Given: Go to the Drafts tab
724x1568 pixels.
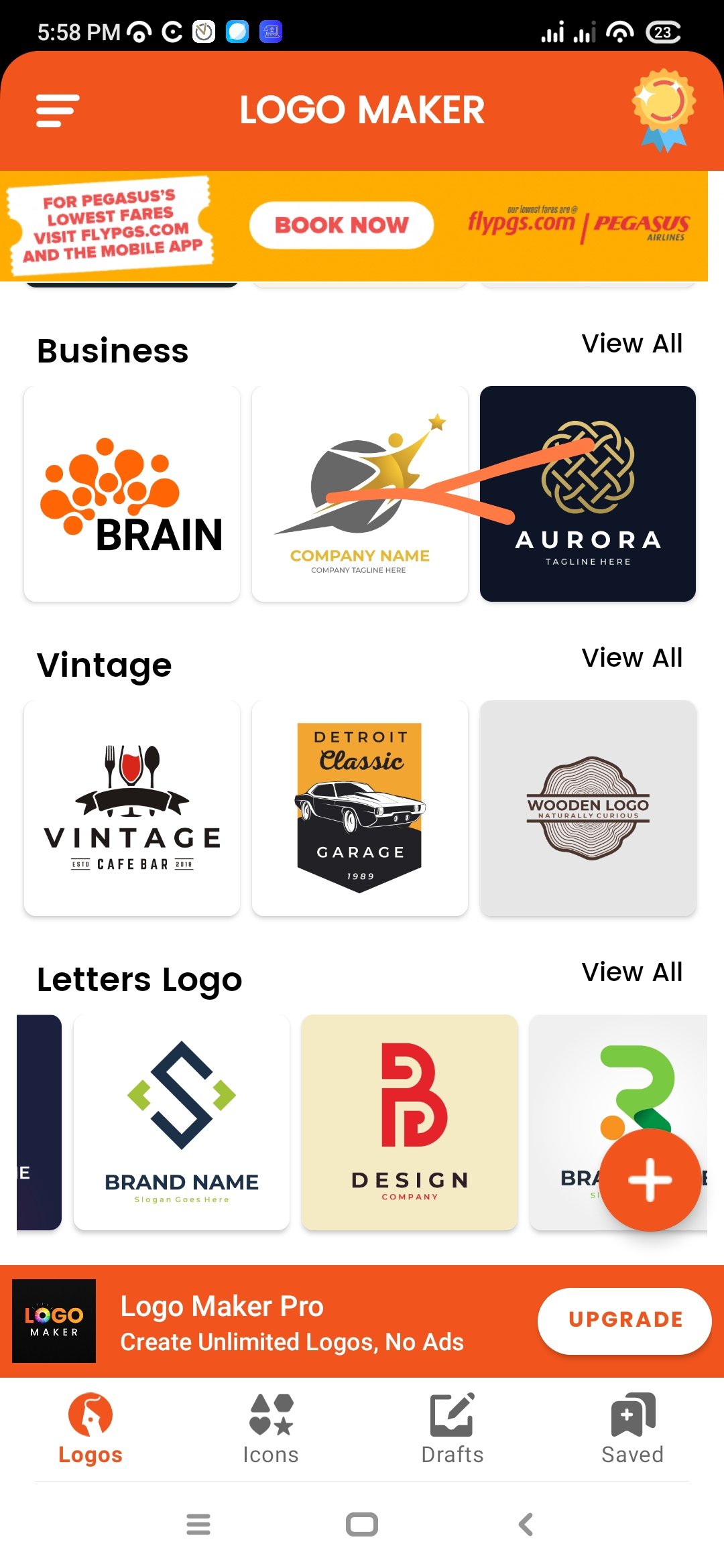Looking at the screenshot, I should (x=452, y=1428).
